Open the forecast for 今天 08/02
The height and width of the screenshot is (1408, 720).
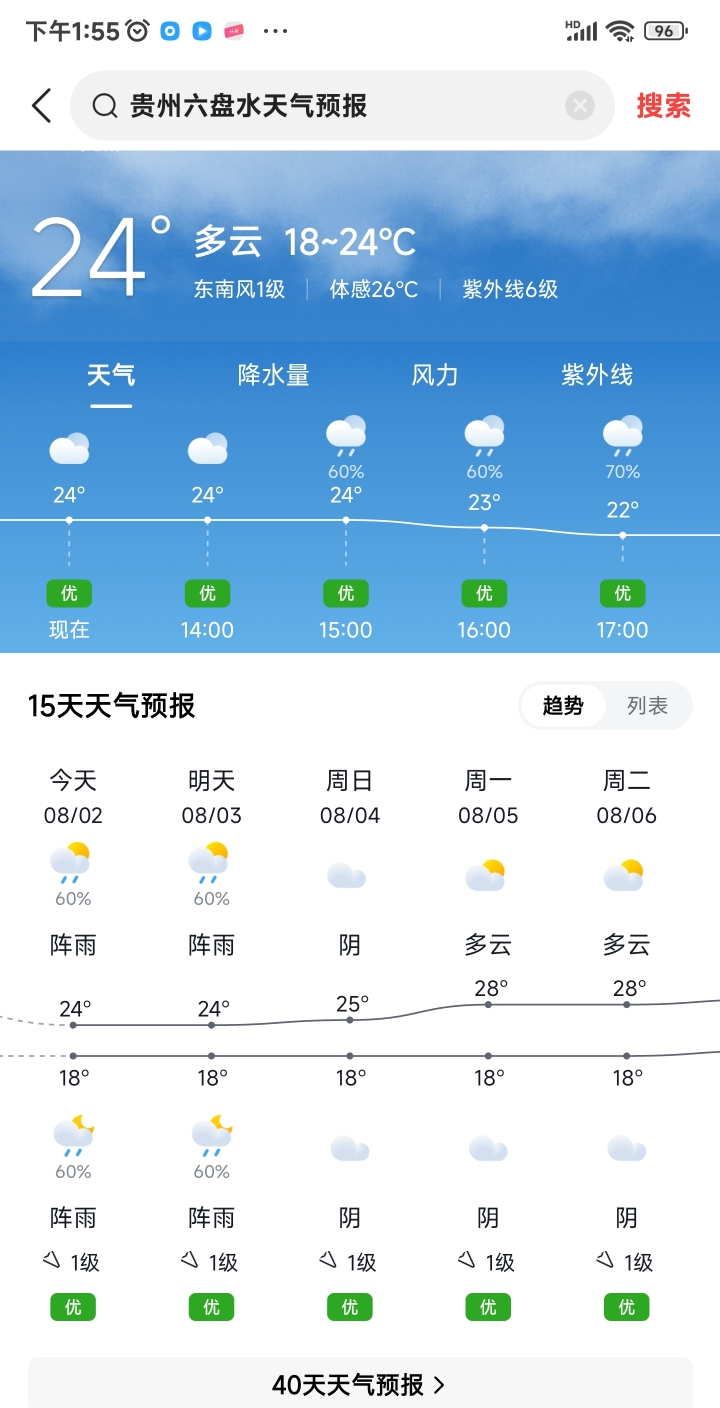73,797
